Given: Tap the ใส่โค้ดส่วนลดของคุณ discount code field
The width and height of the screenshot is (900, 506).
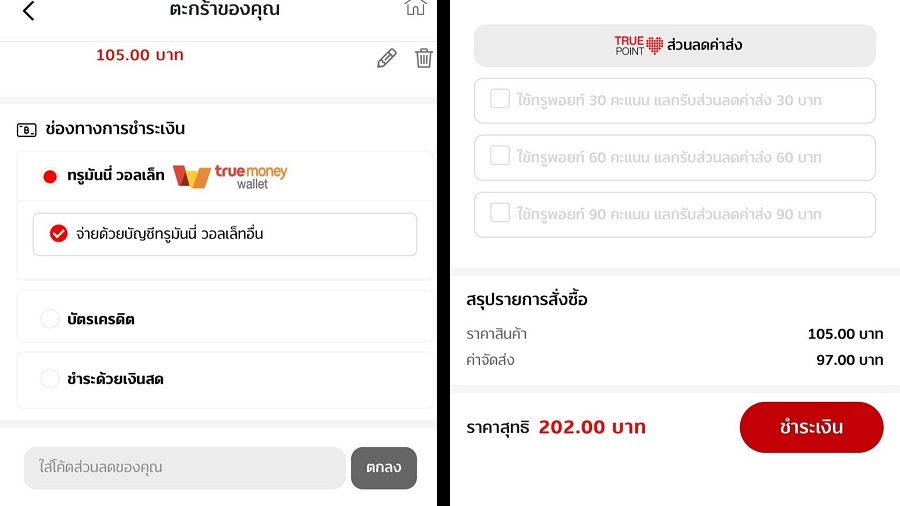Looking at the screenshot, I should coord(184,468).
